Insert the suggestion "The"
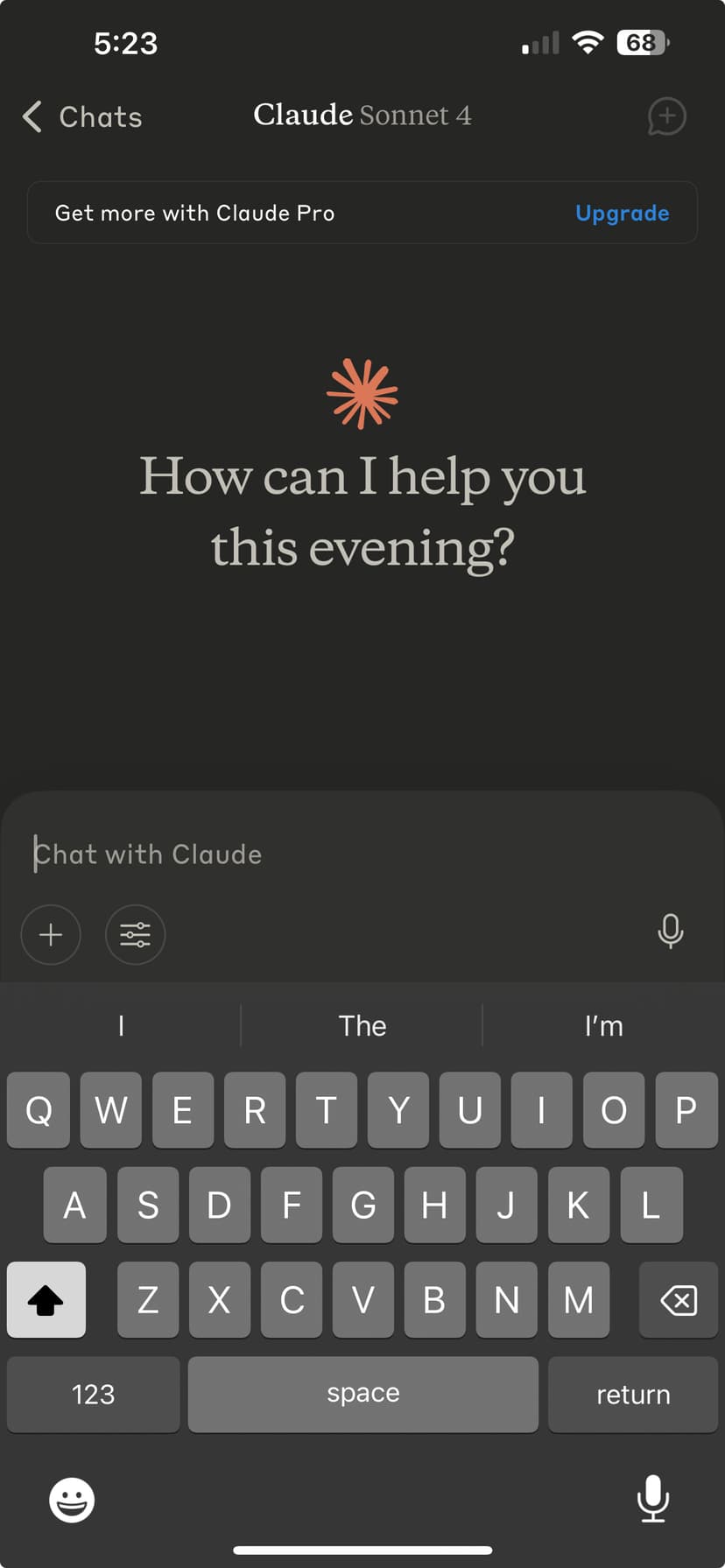This screenshot has width=725, height=1568. (x=362, y=1025)
